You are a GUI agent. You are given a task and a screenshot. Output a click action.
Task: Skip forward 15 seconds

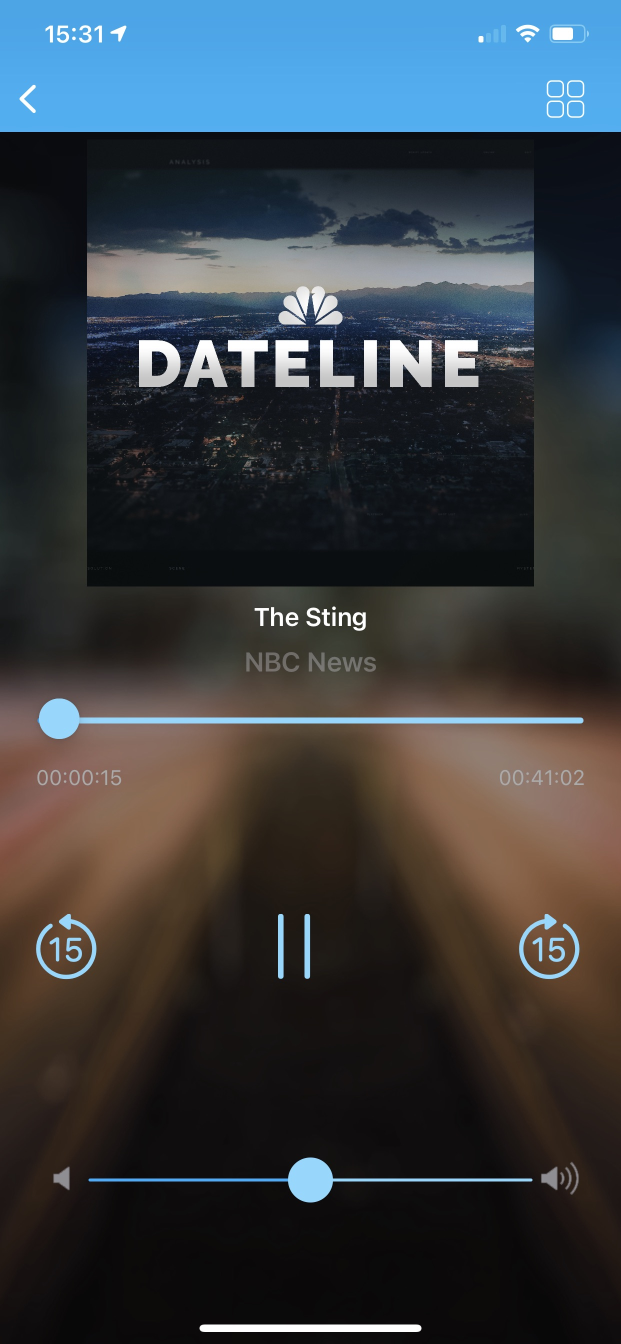[x=550, y=945]
